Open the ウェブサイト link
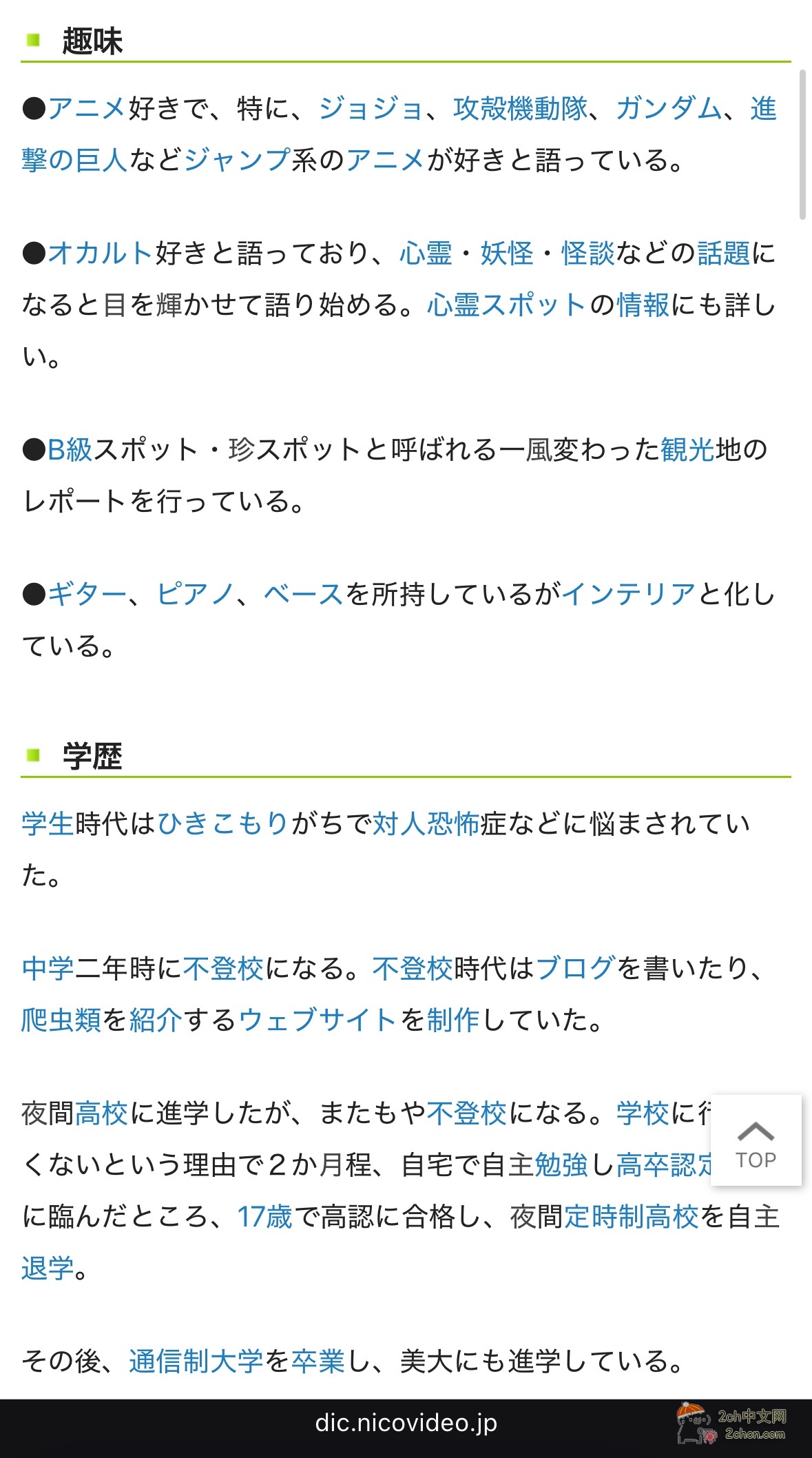The height and width of the screenshot is (1458, 812). click(x=317, y=1020)
